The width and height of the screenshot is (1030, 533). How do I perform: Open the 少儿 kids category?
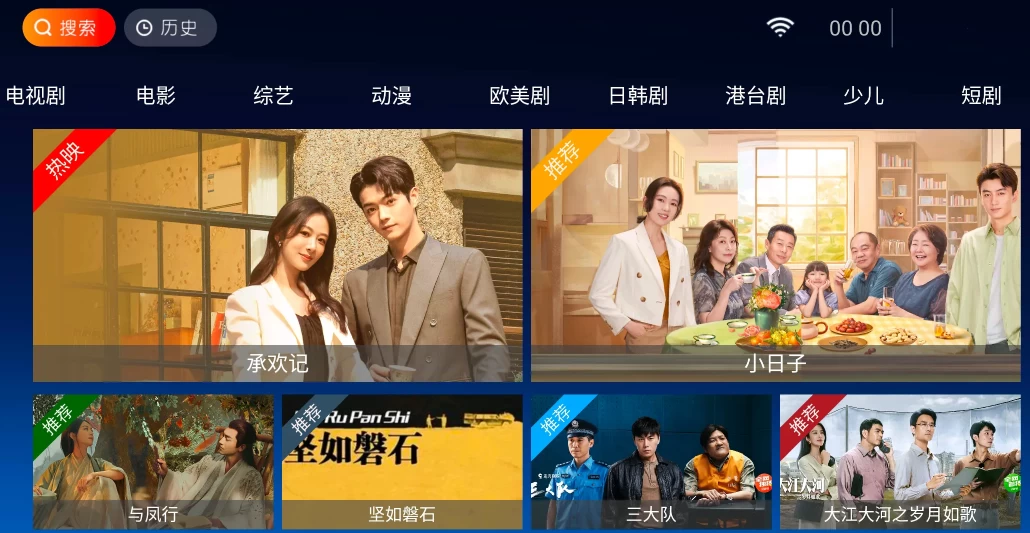pyautogui.click(x=863, y=96)
